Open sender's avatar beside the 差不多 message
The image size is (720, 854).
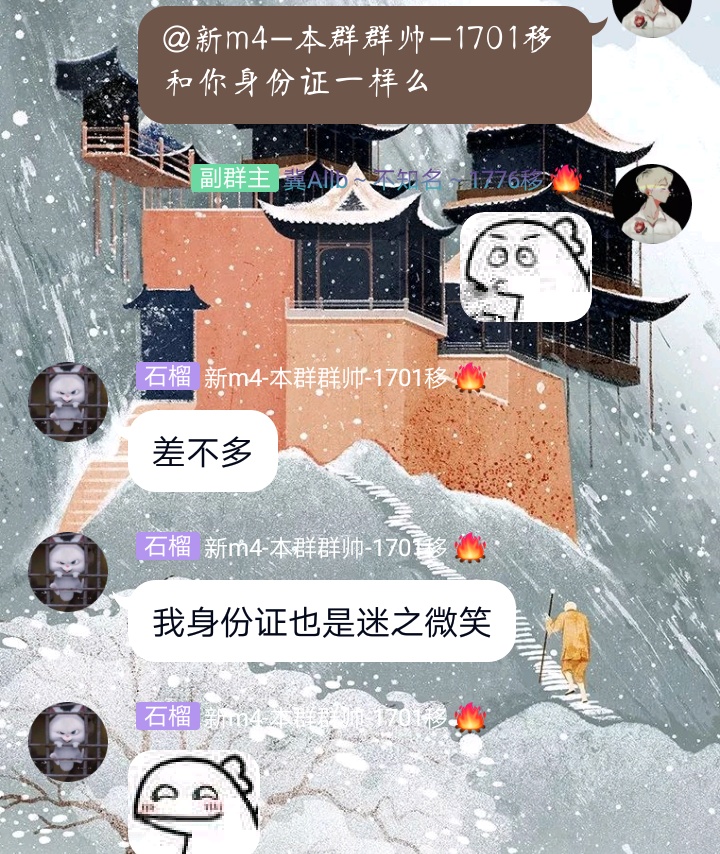pyautogui.click(x=67, y=401)
